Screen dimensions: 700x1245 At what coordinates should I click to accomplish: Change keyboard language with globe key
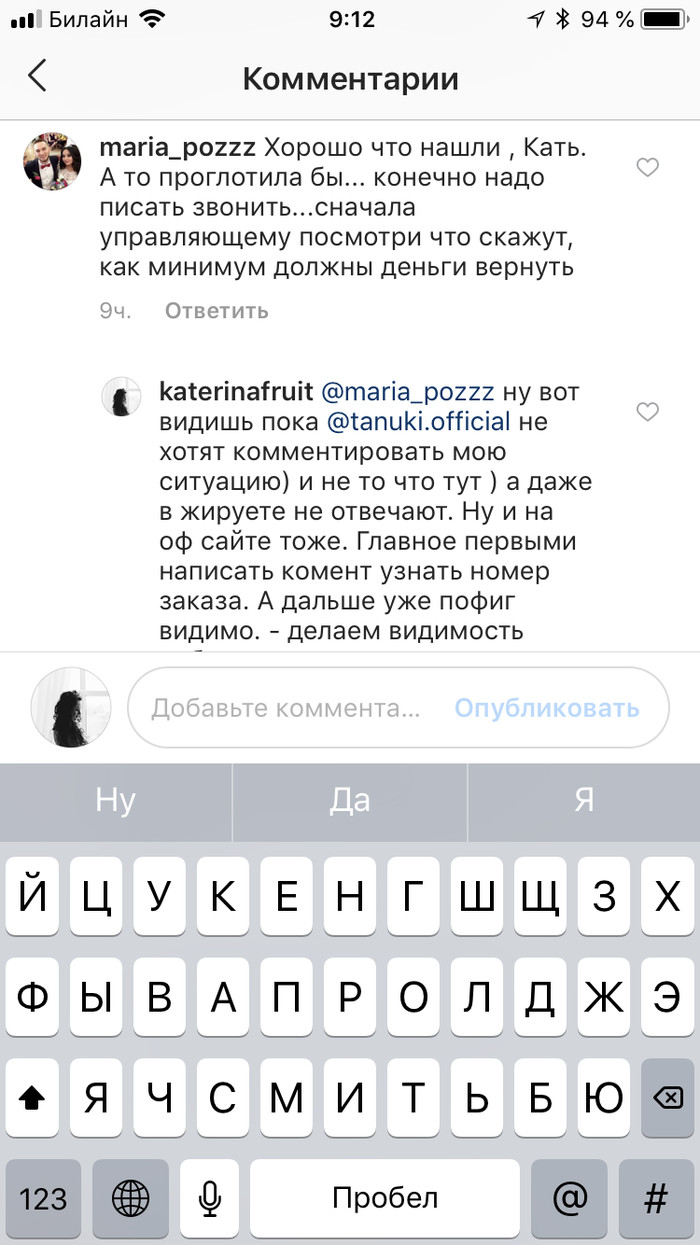131,1198
